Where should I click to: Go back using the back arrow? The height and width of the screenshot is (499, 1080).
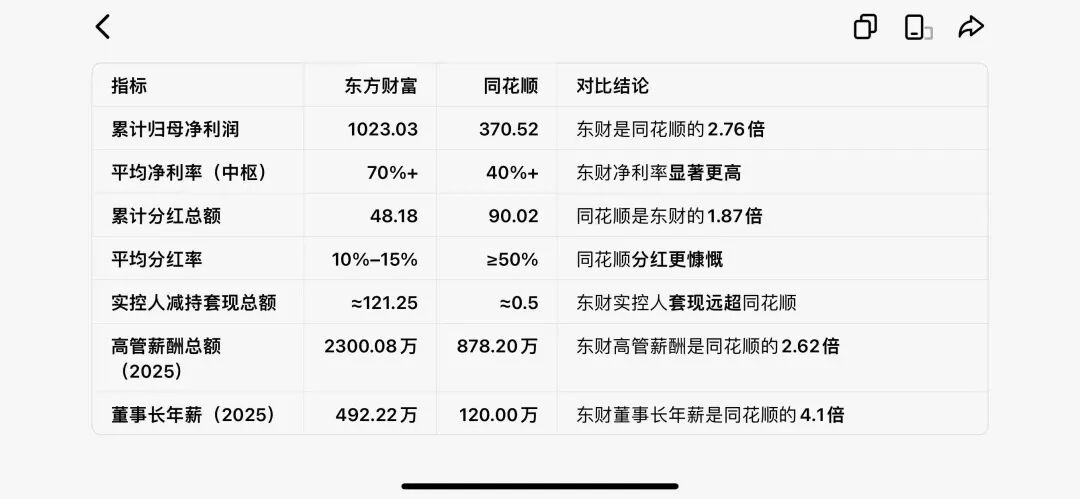pyautogui.click(x=103, y=27)
